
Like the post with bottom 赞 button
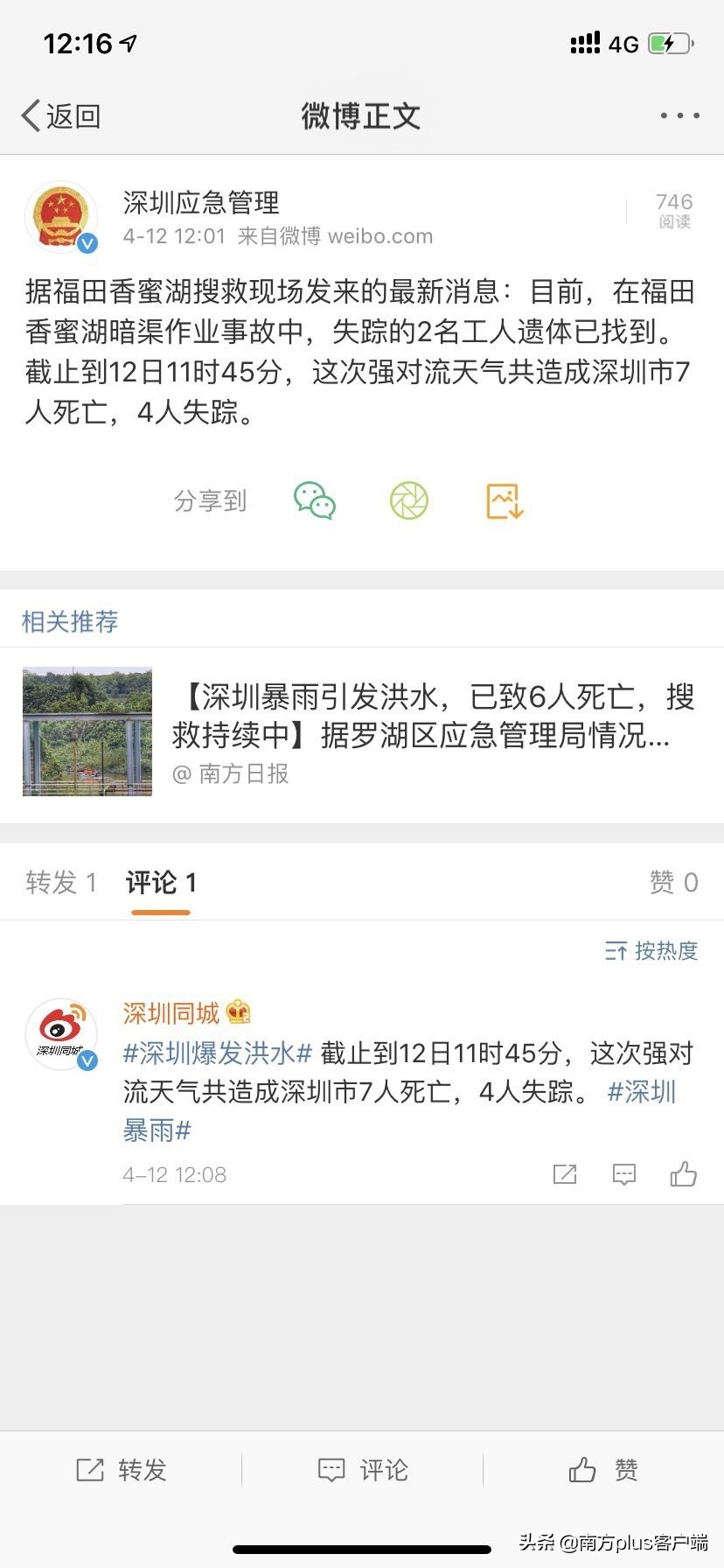click(603, 1470)
